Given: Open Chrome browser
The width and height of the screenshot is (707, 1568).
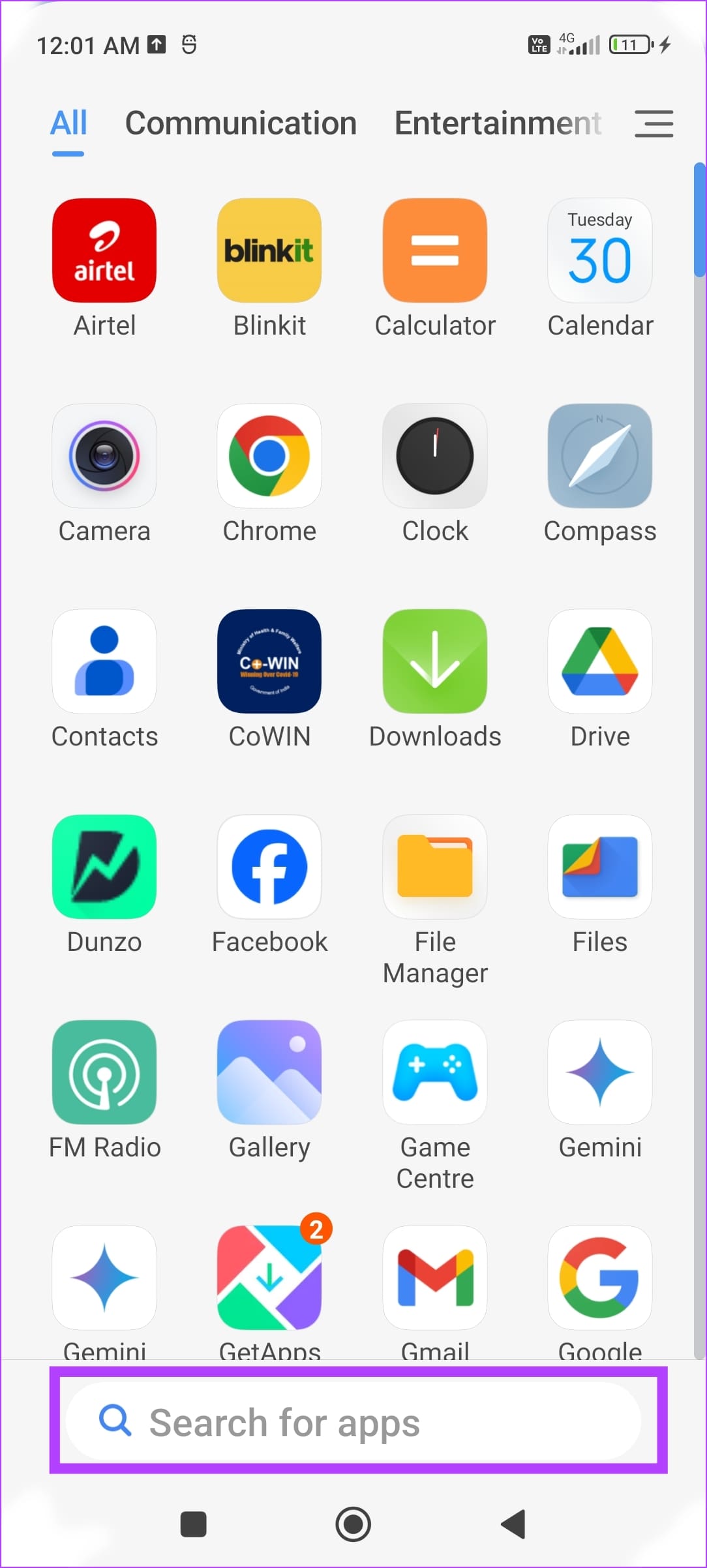Looking at the screenshot, I should click(x=269, y=455).
